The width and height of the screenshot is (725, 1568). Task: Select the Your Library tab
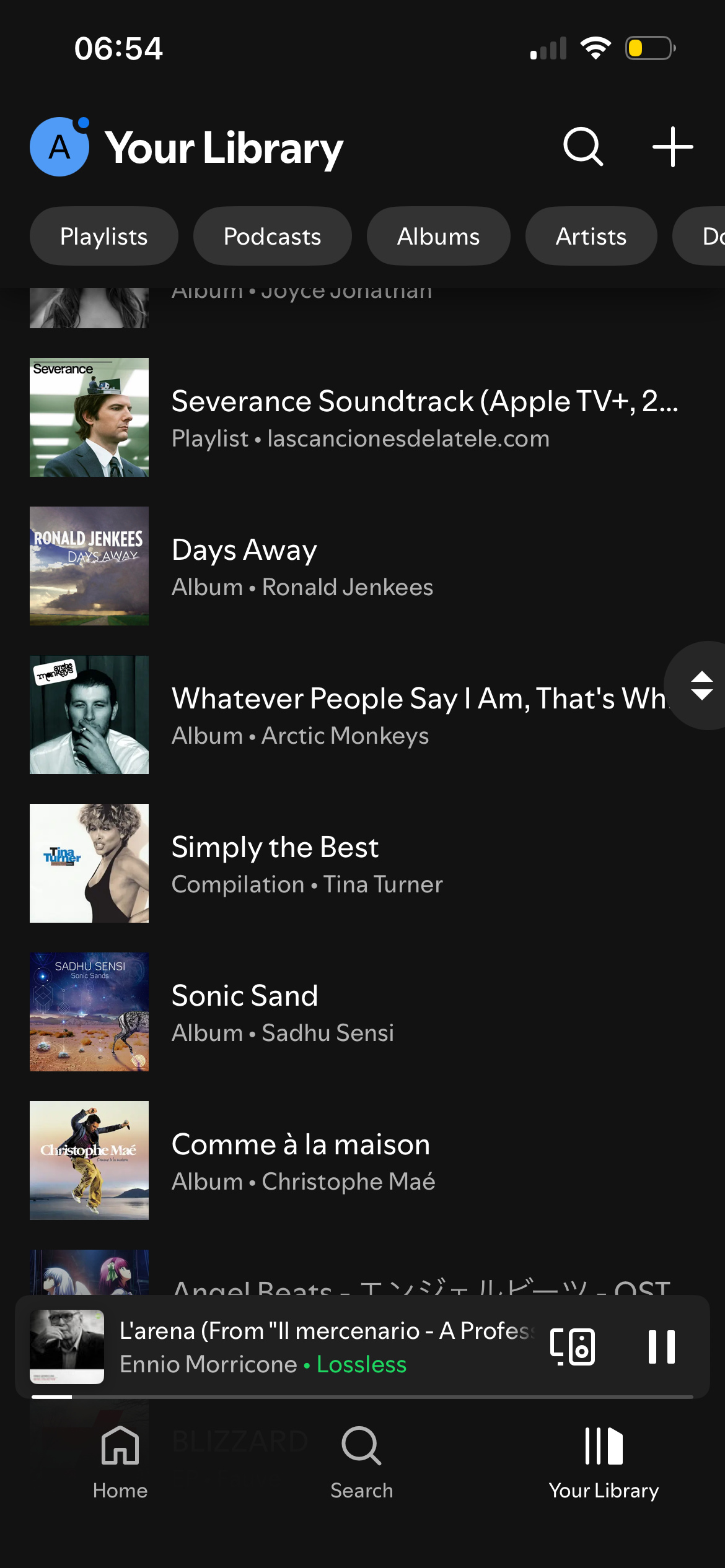click(x=604, y=1461)
